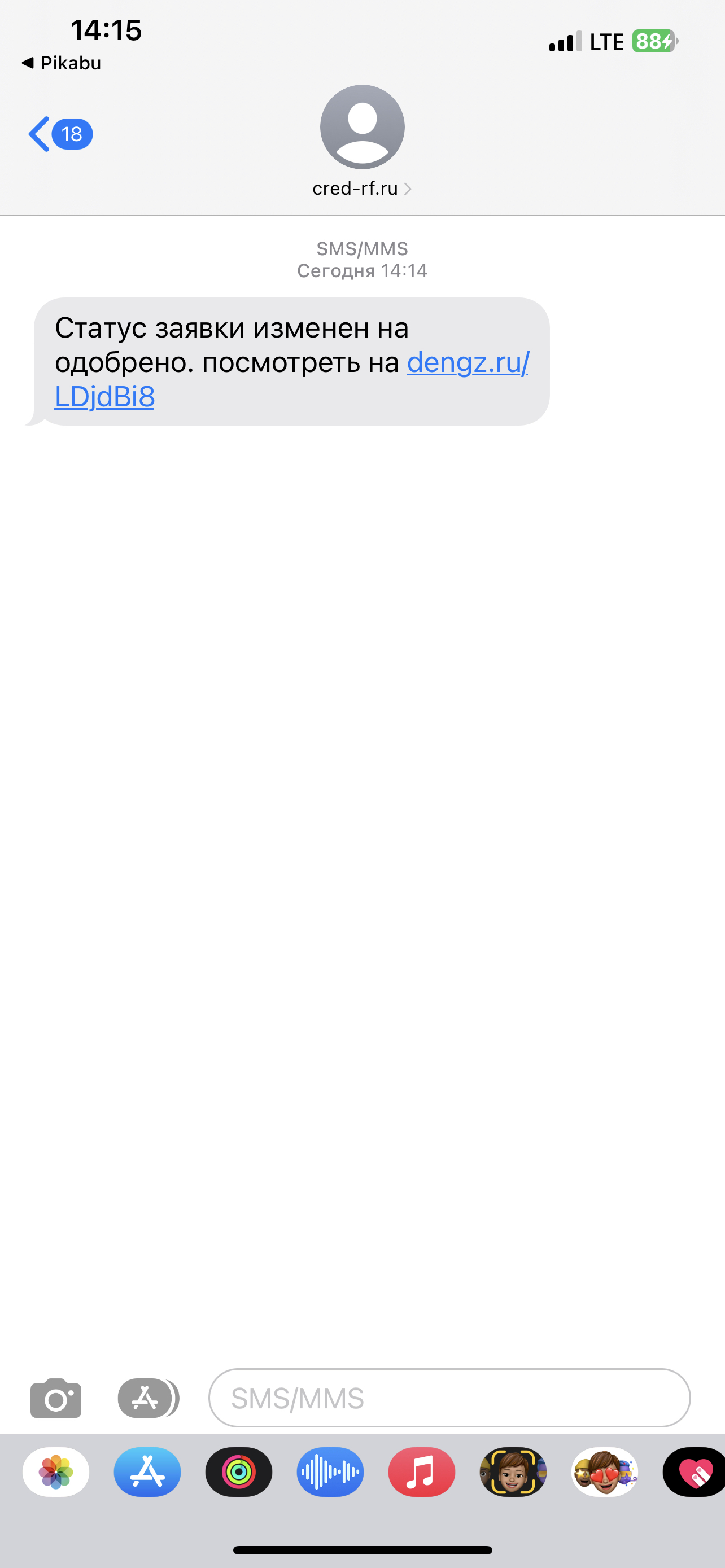Open the Photos app in the drawer
This screenshot has width=725, height=1568.
coord(56,1473)
